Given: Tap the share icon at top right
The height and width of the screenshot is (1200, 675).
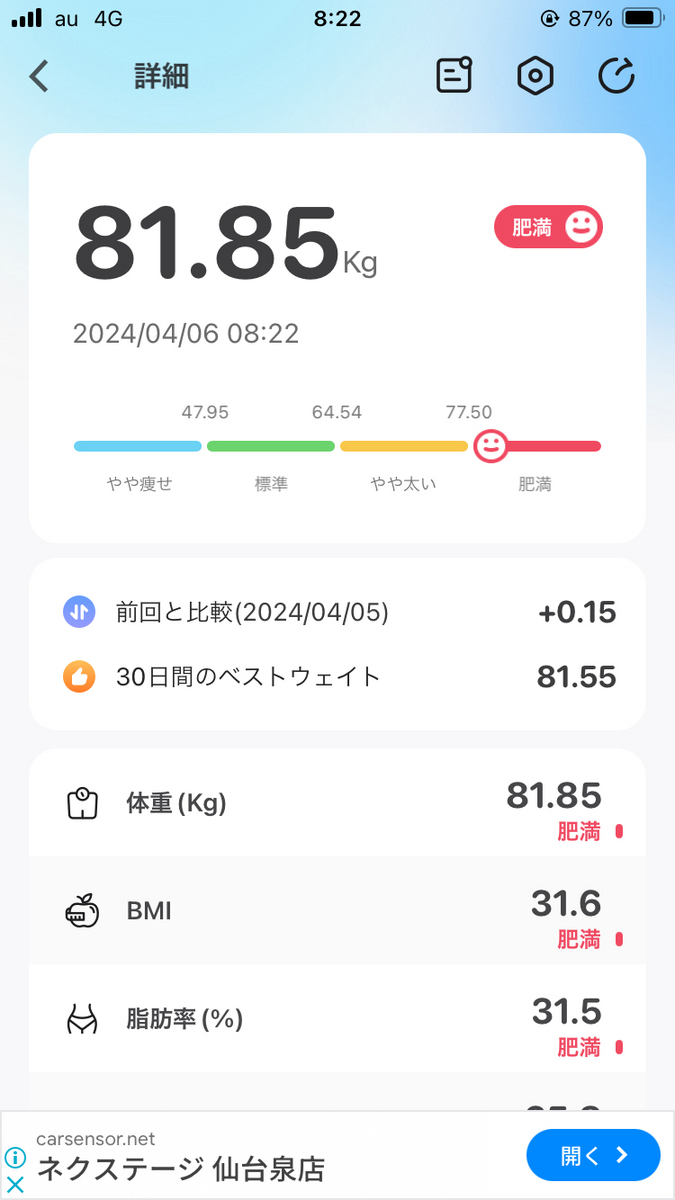Looking at the screenshot, I should 617,76.
